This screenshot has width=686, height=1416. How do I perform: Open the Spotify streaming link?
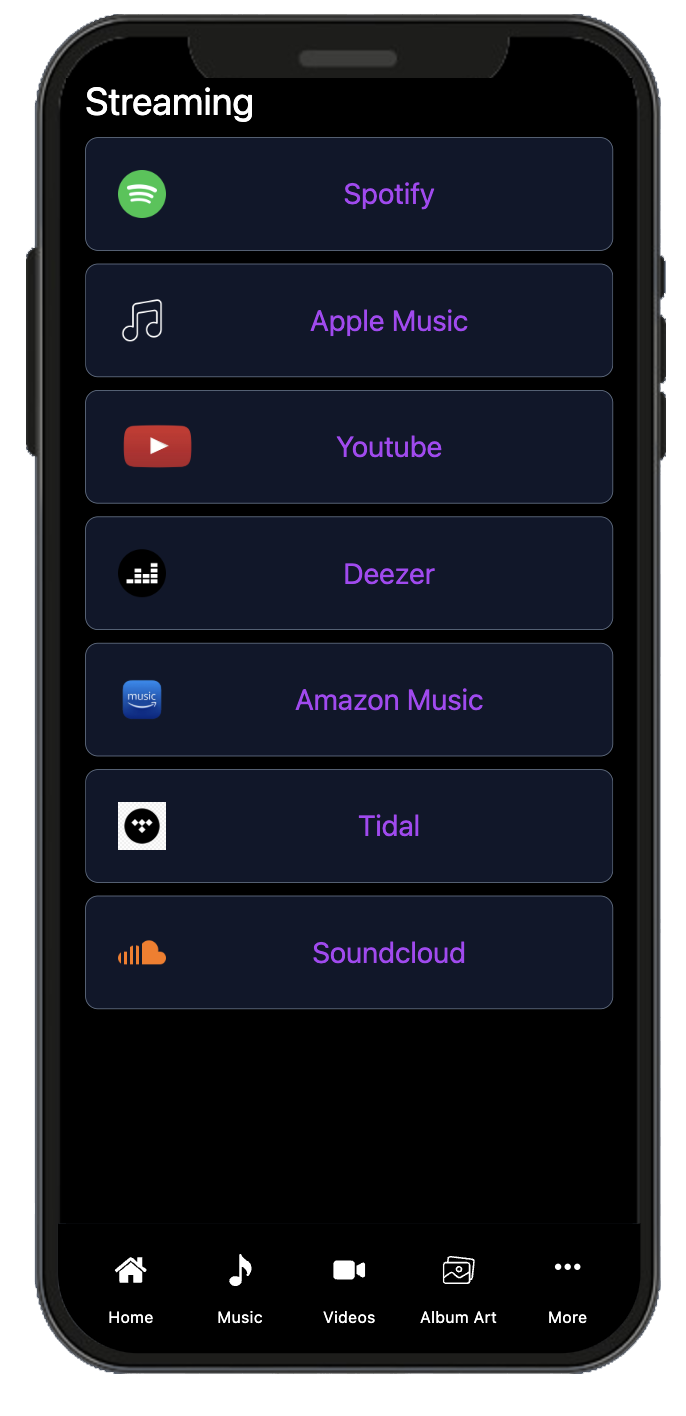(348, 194)
